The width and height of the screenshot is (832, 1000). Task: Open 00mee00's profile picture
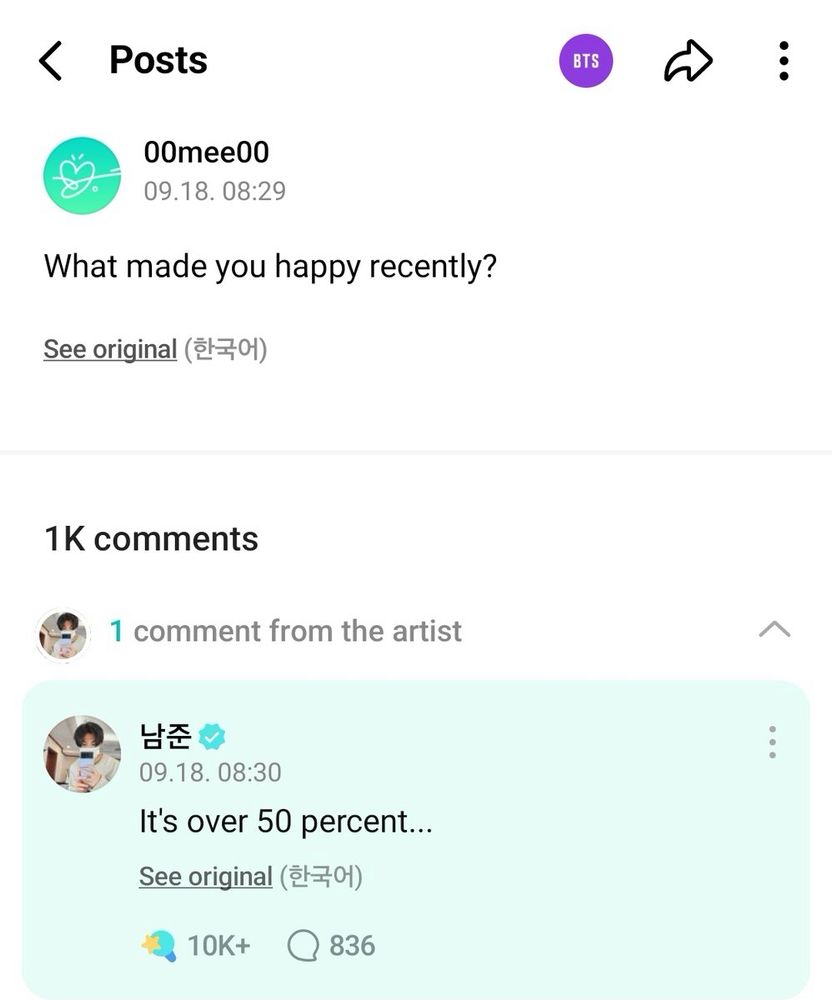point(82,175)
